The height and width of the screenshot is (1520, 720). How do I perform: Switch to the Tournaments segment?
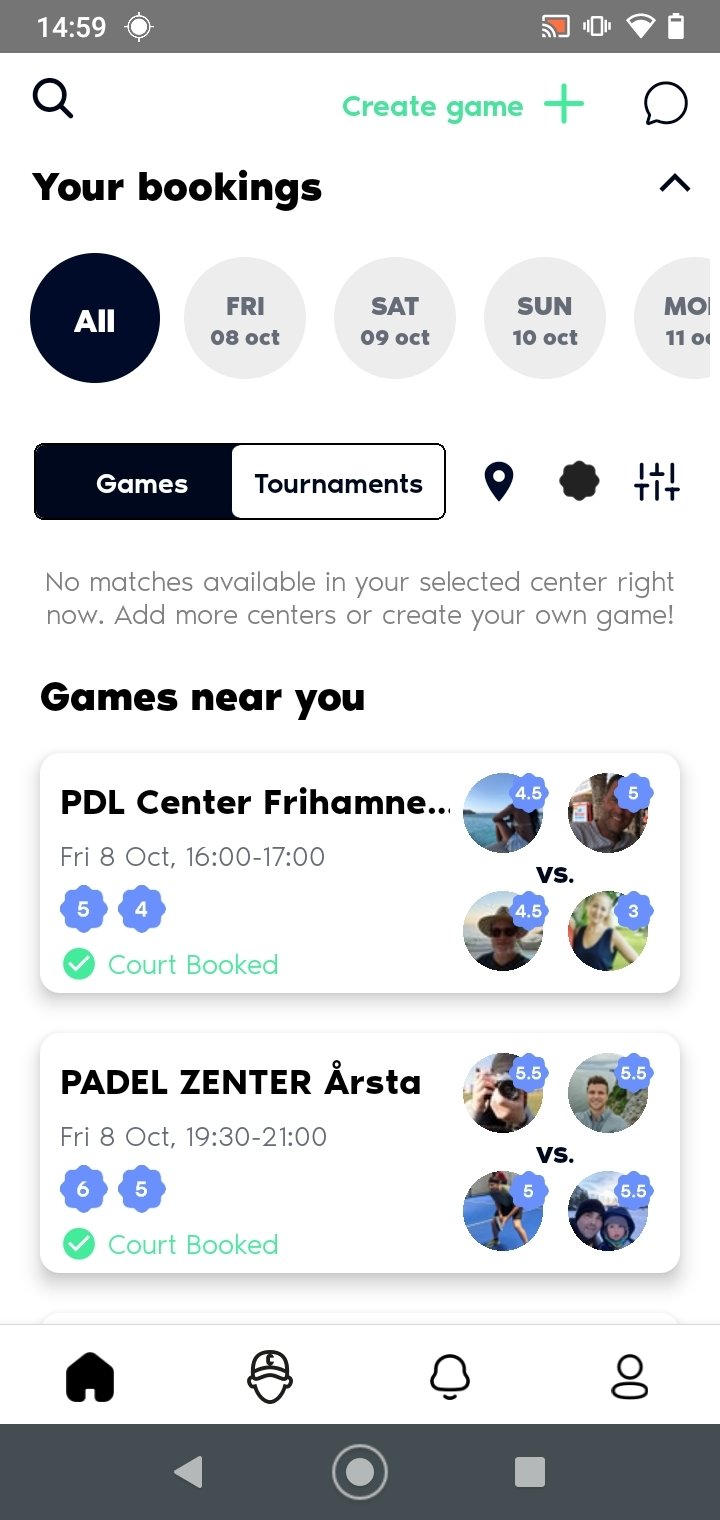[x=338, y=482]
